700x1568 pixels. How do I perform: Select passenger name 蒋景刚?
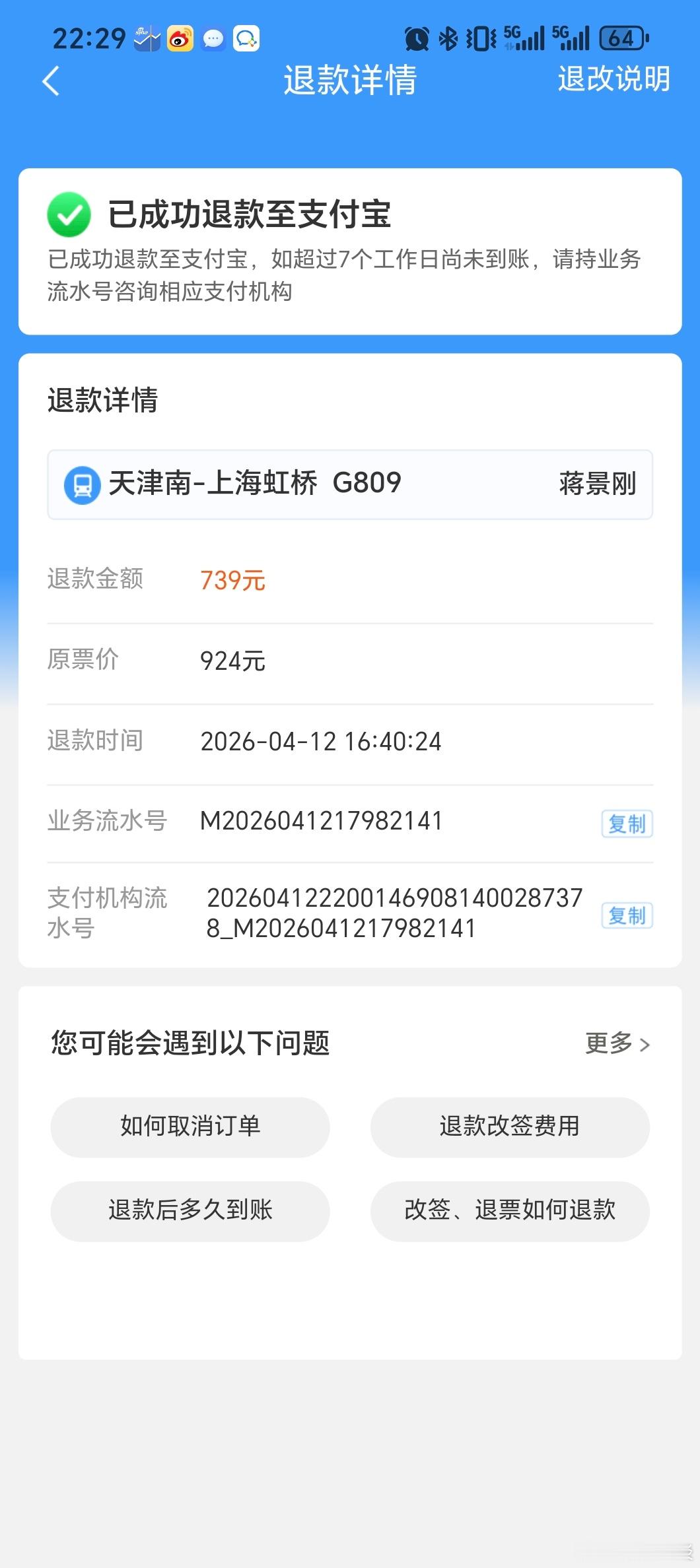tap(595, 484)
